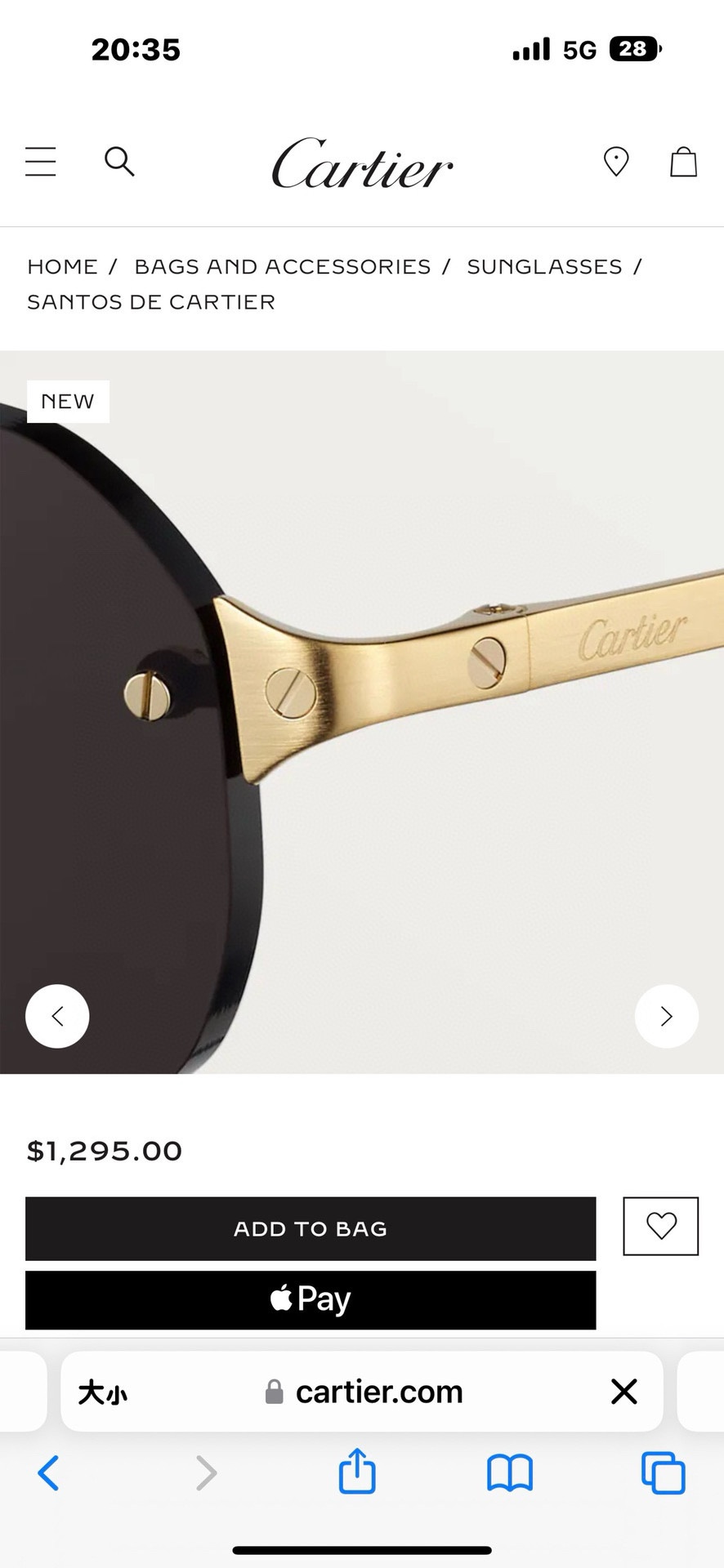Open the hamburger menu
Viewport: 724px width, 1568px height.
(40, 162)
